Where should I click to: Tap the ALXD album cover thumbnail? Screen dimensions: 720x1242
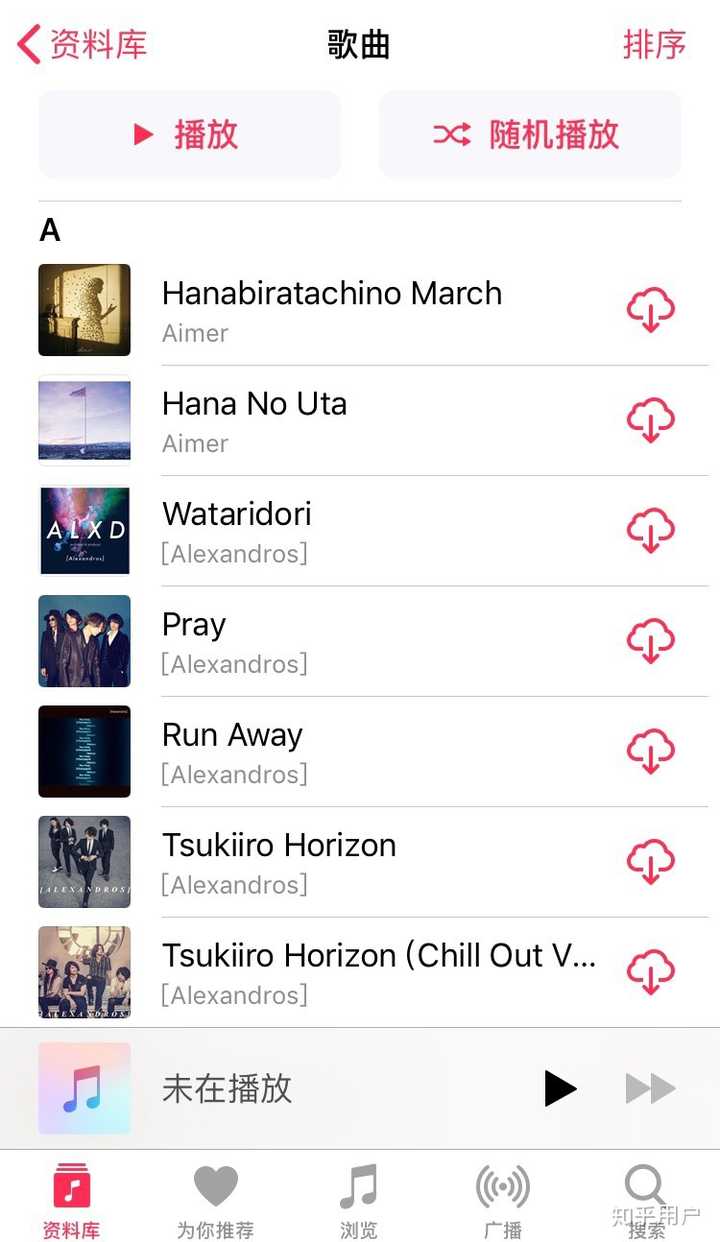coord(84,530)
